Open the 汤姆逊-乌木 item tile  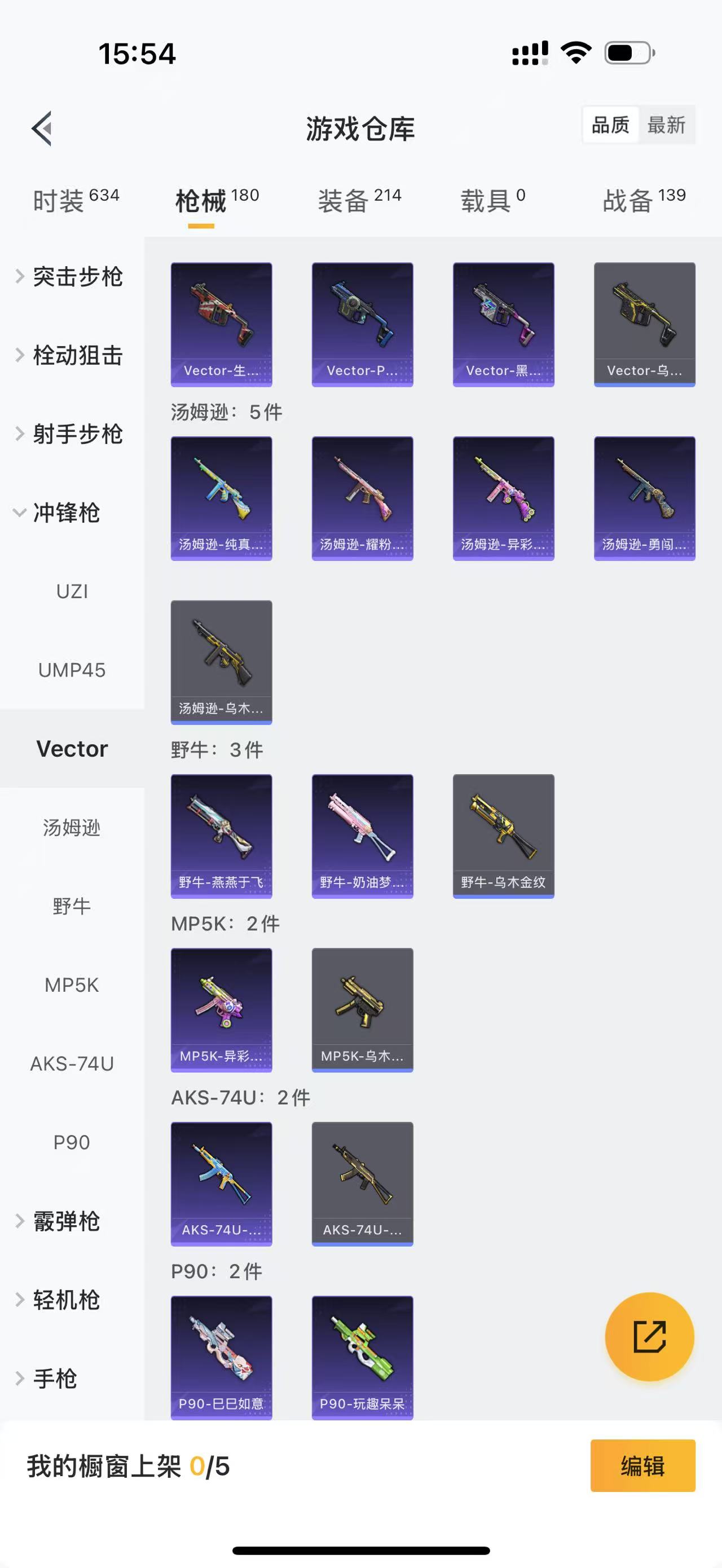coord(221,662)
